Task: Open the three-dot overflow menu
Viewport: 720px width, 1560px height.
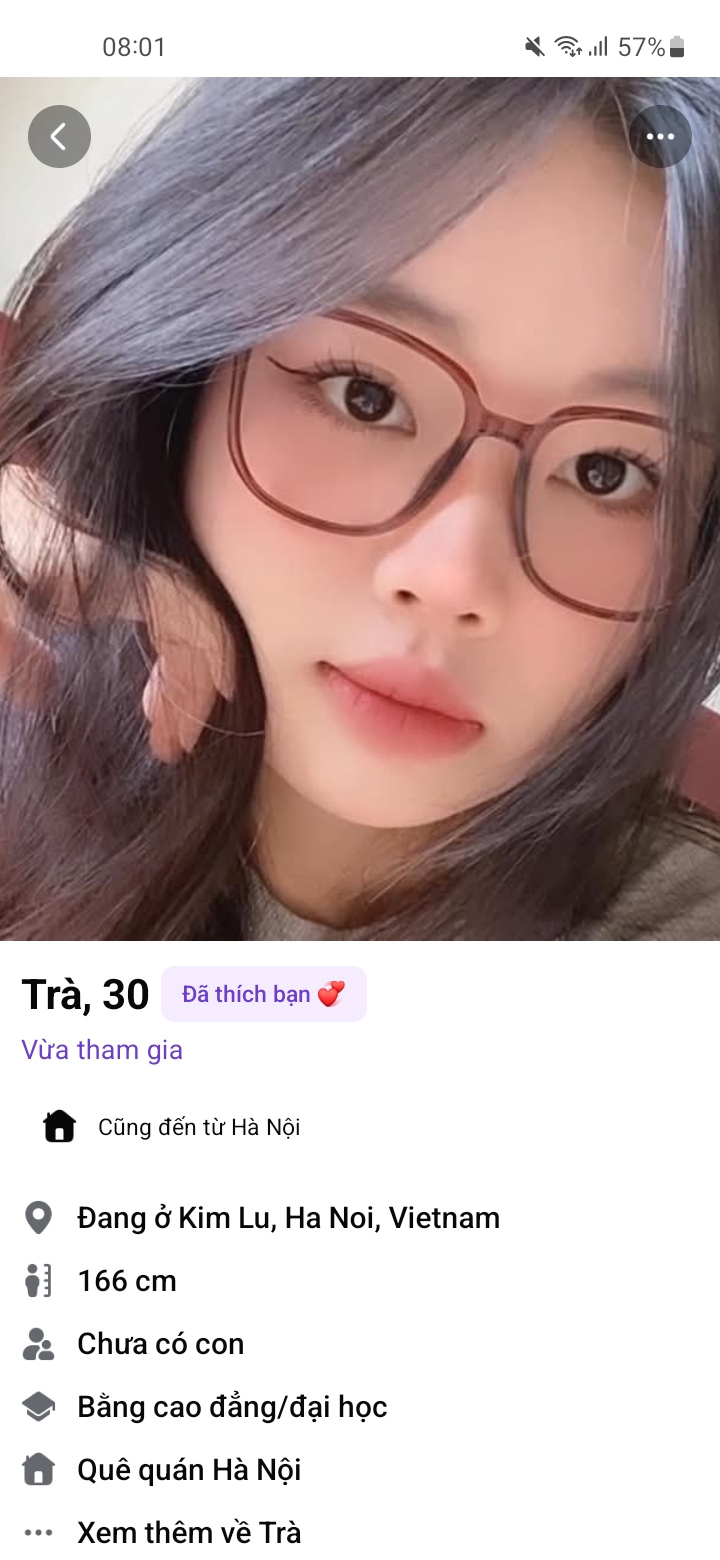Action: point(660,136)
